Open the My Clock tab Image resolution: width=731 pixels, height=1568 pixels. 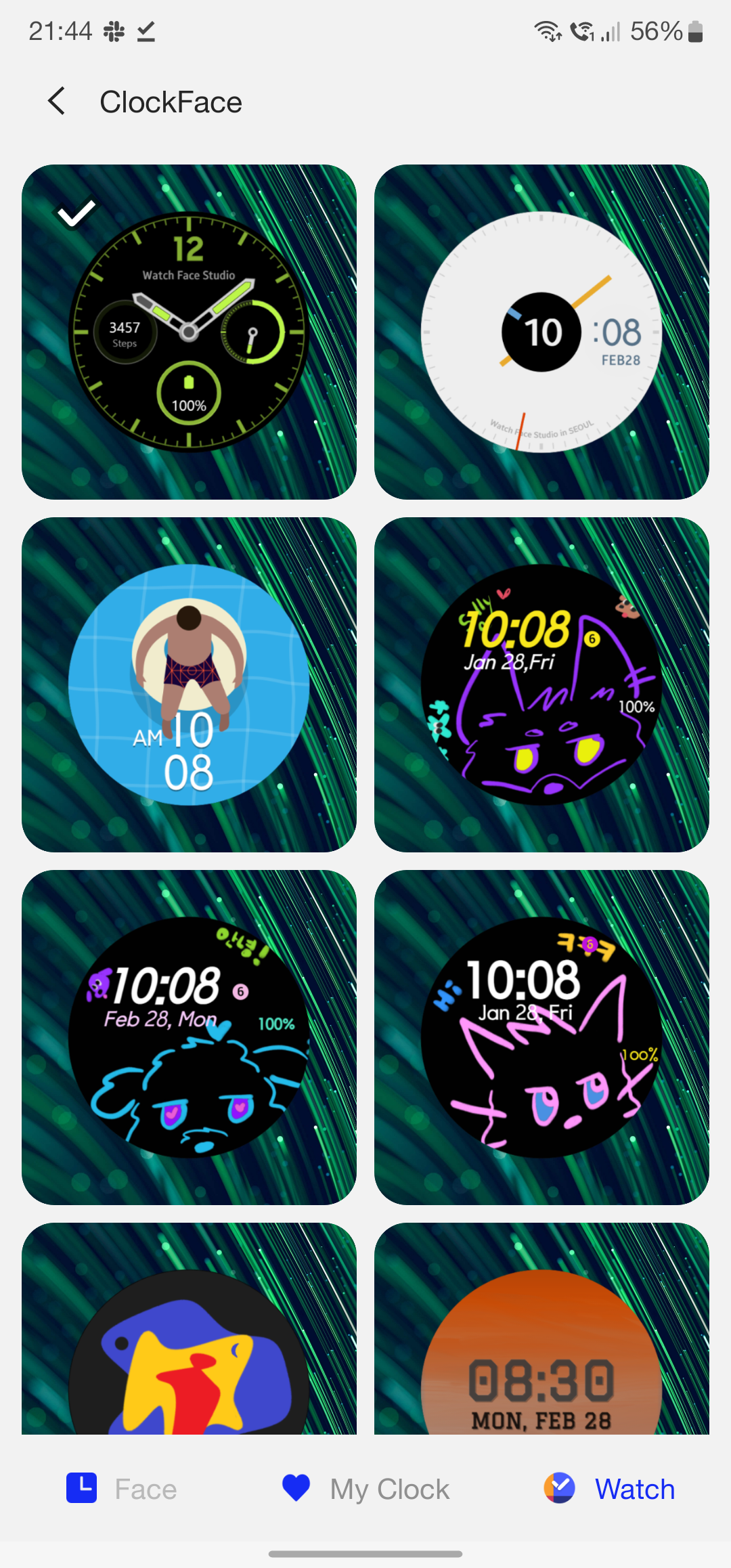pos(365,1488)
